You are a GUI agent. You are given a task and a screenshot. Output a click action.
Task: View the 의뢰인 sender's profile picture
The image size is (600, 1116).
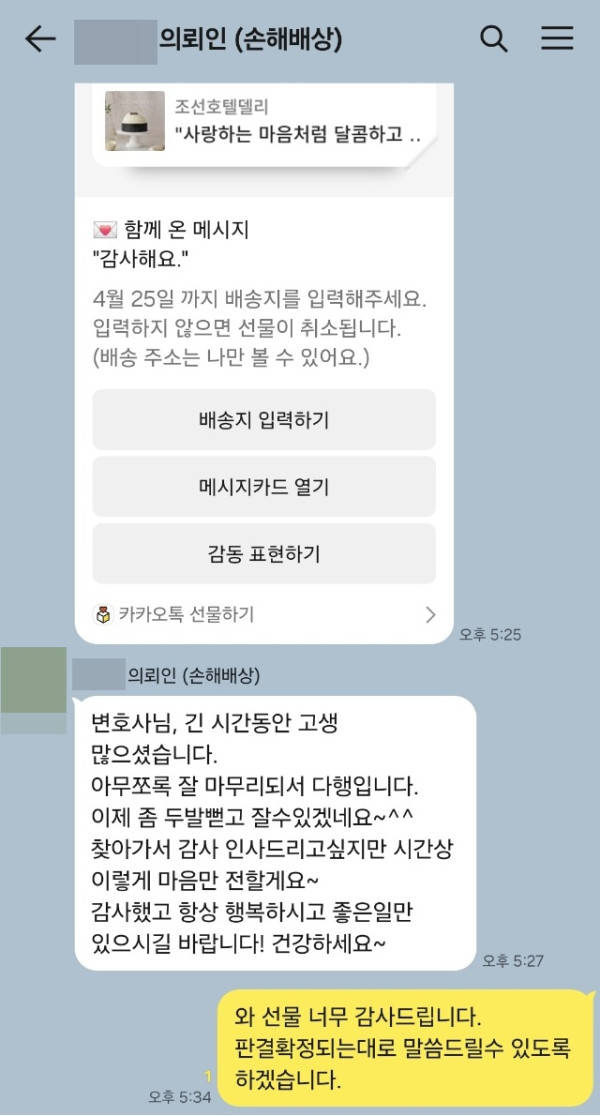coord(33,681)
